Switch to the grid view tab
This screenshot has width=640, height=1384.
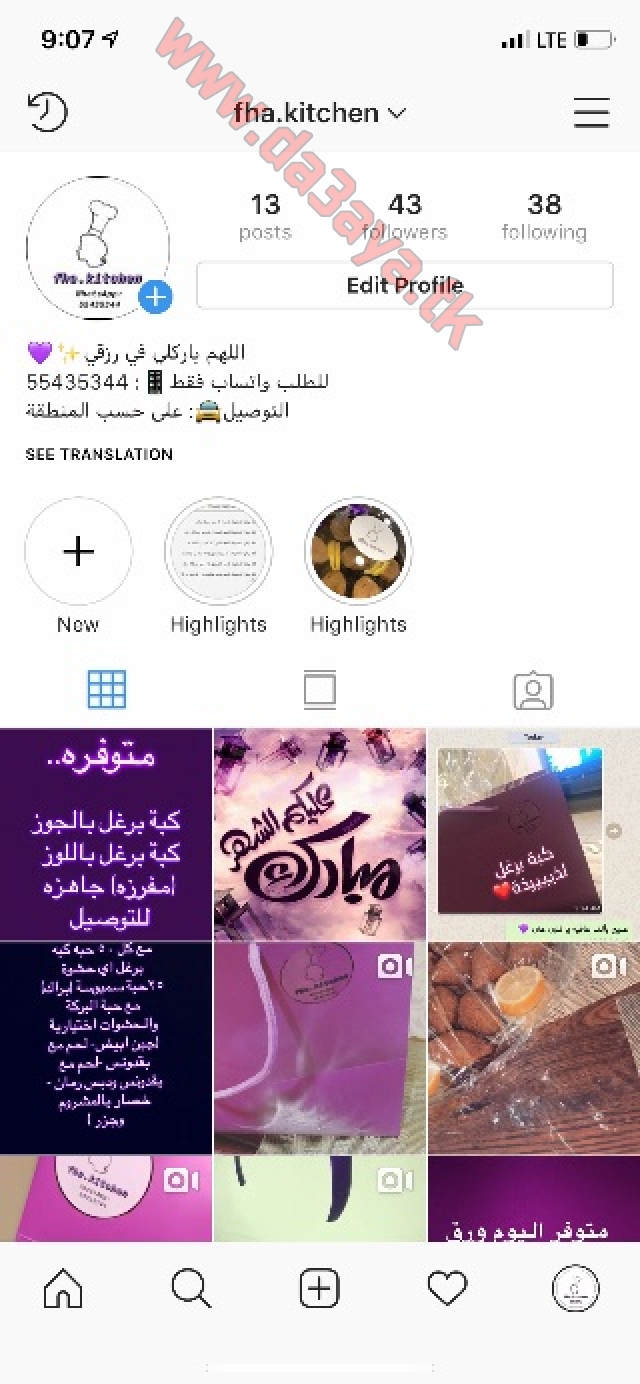click(107, 690)
